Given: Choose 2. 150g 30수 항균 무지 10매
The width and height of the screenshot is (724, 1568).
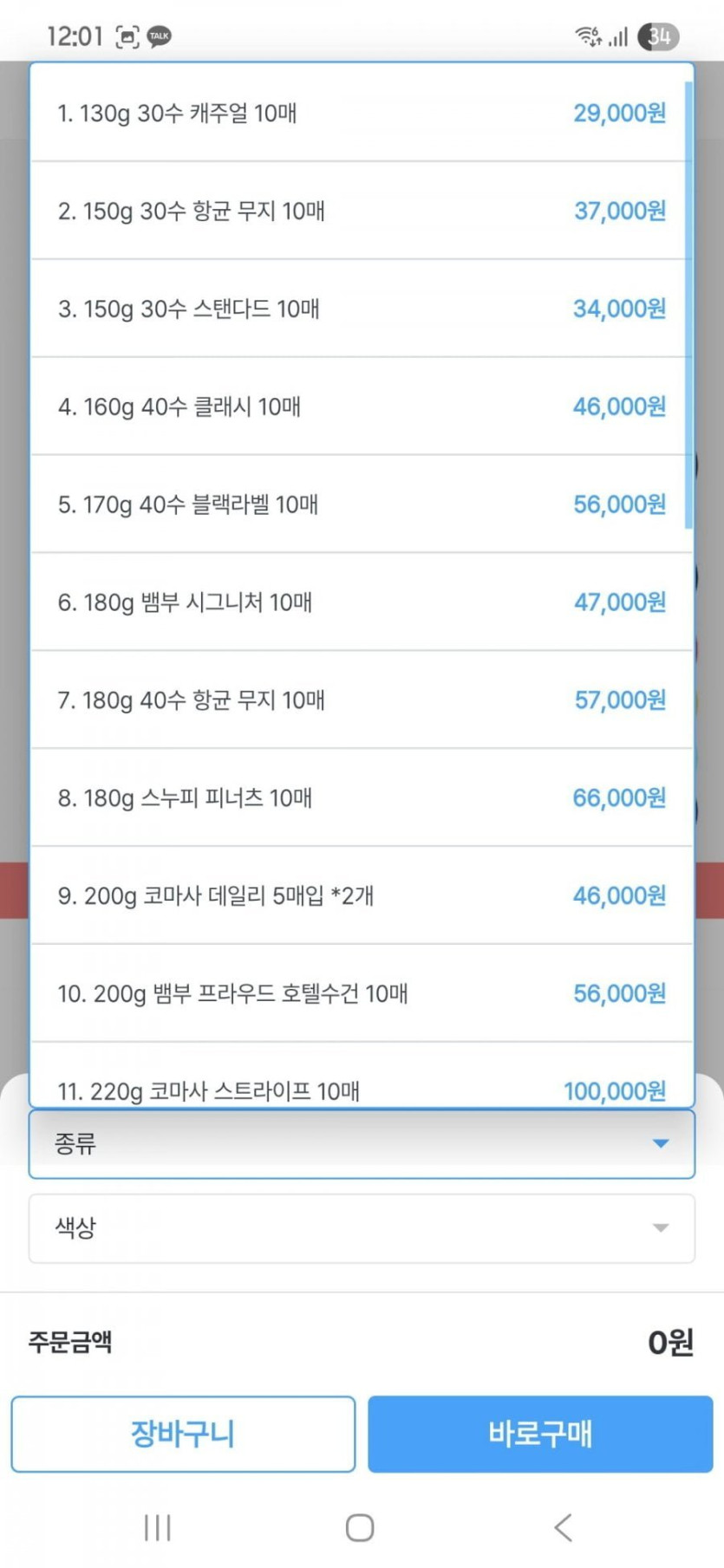Looking at the screenshot, I should 362,211.
